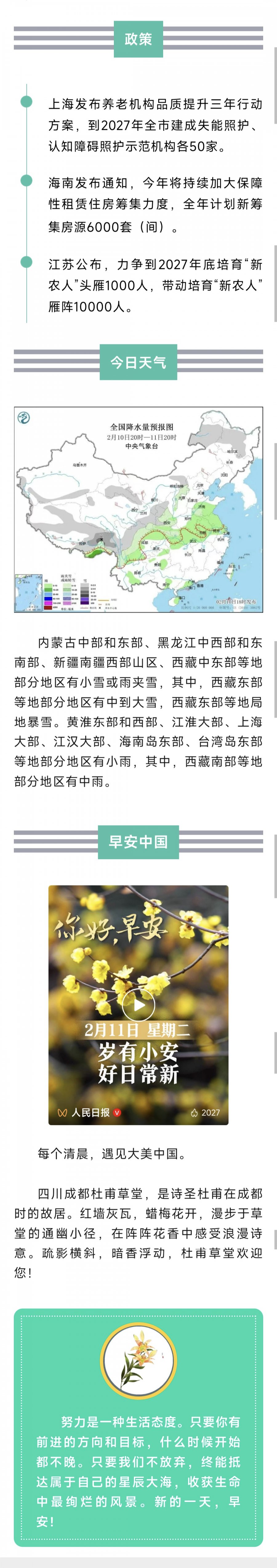Viewport: 277px width, 1568px height.
Task: Open the national precipitation forecast map image
Action: [x=138, y=509]
